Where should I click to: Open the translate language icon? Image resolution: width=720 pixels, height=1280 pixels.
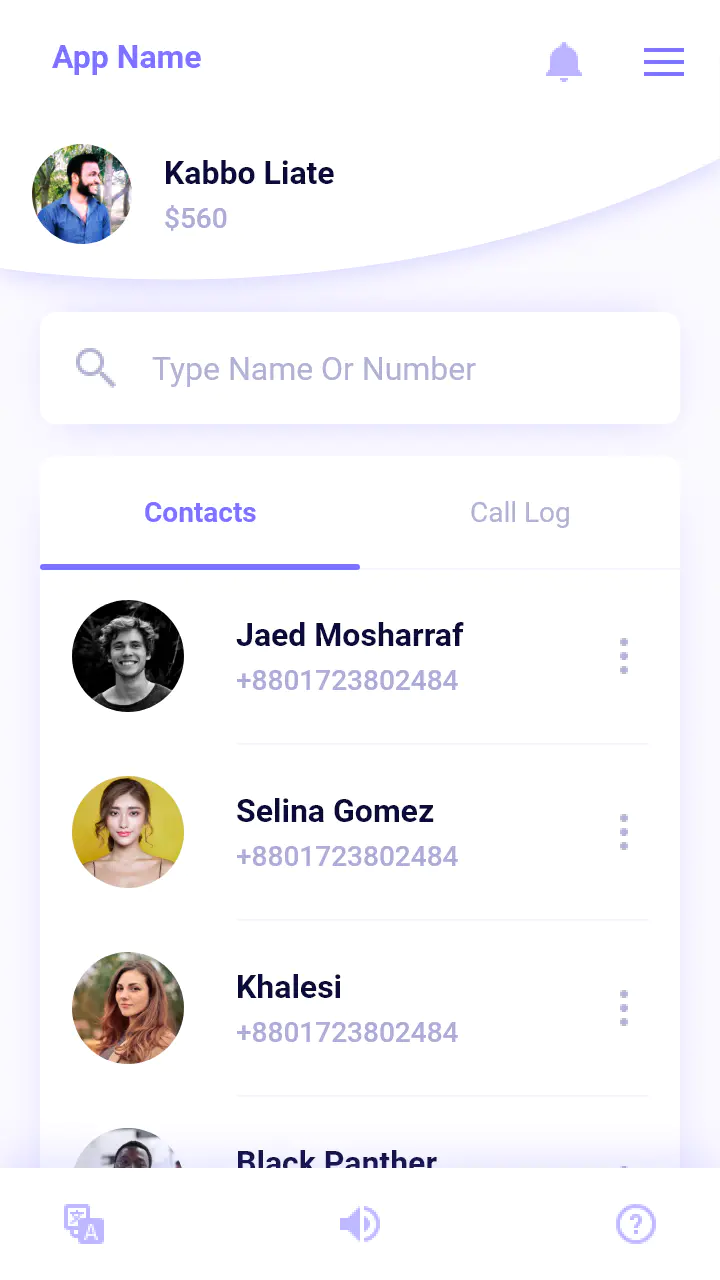click(x=84, y=1224)
